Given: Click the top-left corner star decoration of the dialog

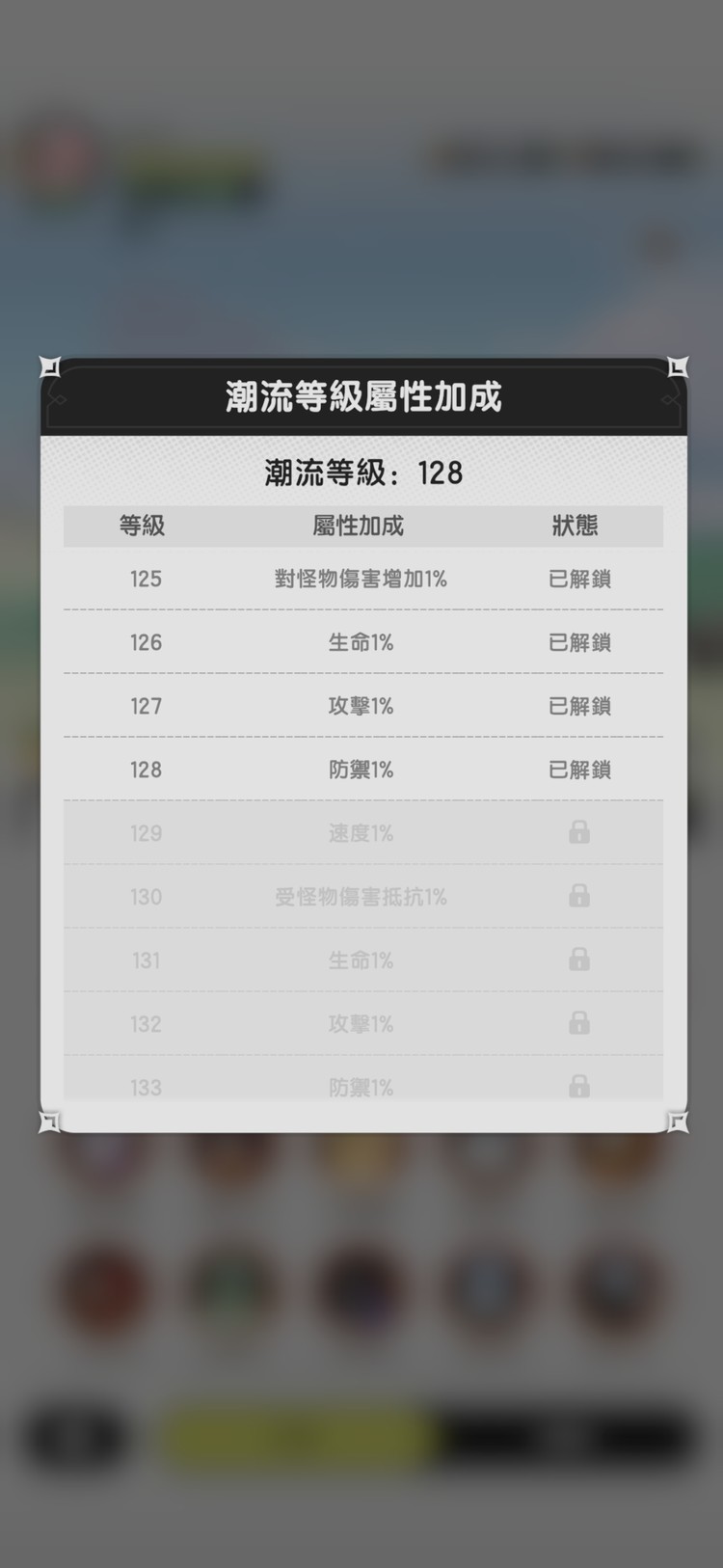Looking at the screenshot, I should click(x=49, y=367).
